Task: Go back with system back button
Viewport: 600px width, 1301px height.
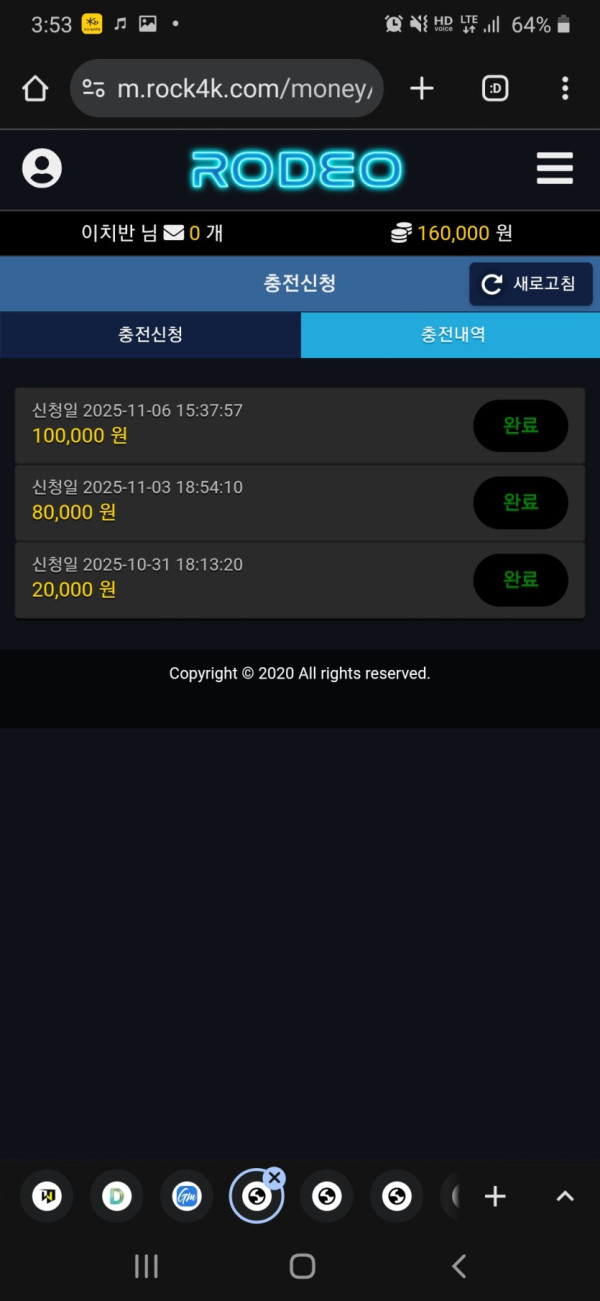Action: coord(458,1266)
